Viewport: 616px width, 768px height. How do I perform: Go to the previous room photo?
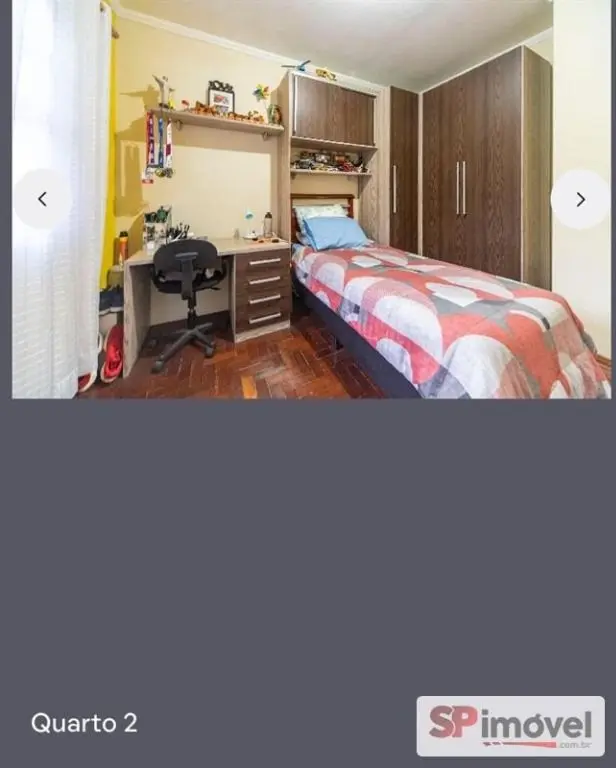pyautogui.click(x=42, y=199)
